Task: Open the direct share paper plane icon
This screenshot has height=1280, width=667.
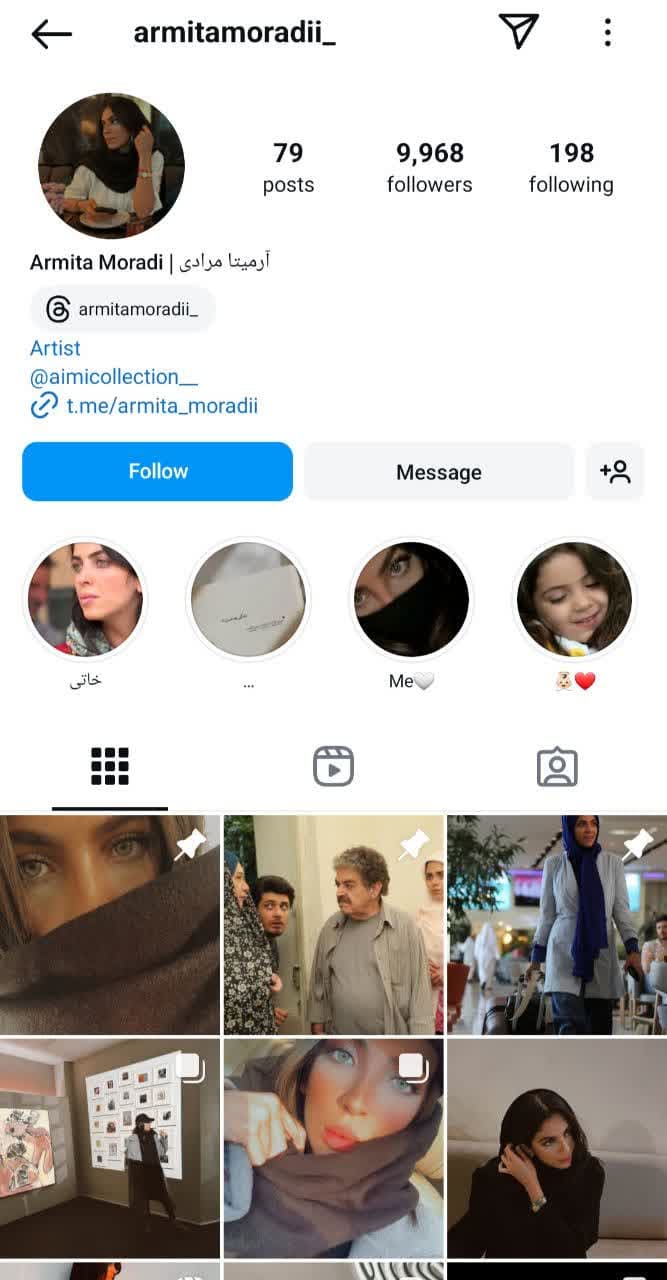Action: click(518, 32)
